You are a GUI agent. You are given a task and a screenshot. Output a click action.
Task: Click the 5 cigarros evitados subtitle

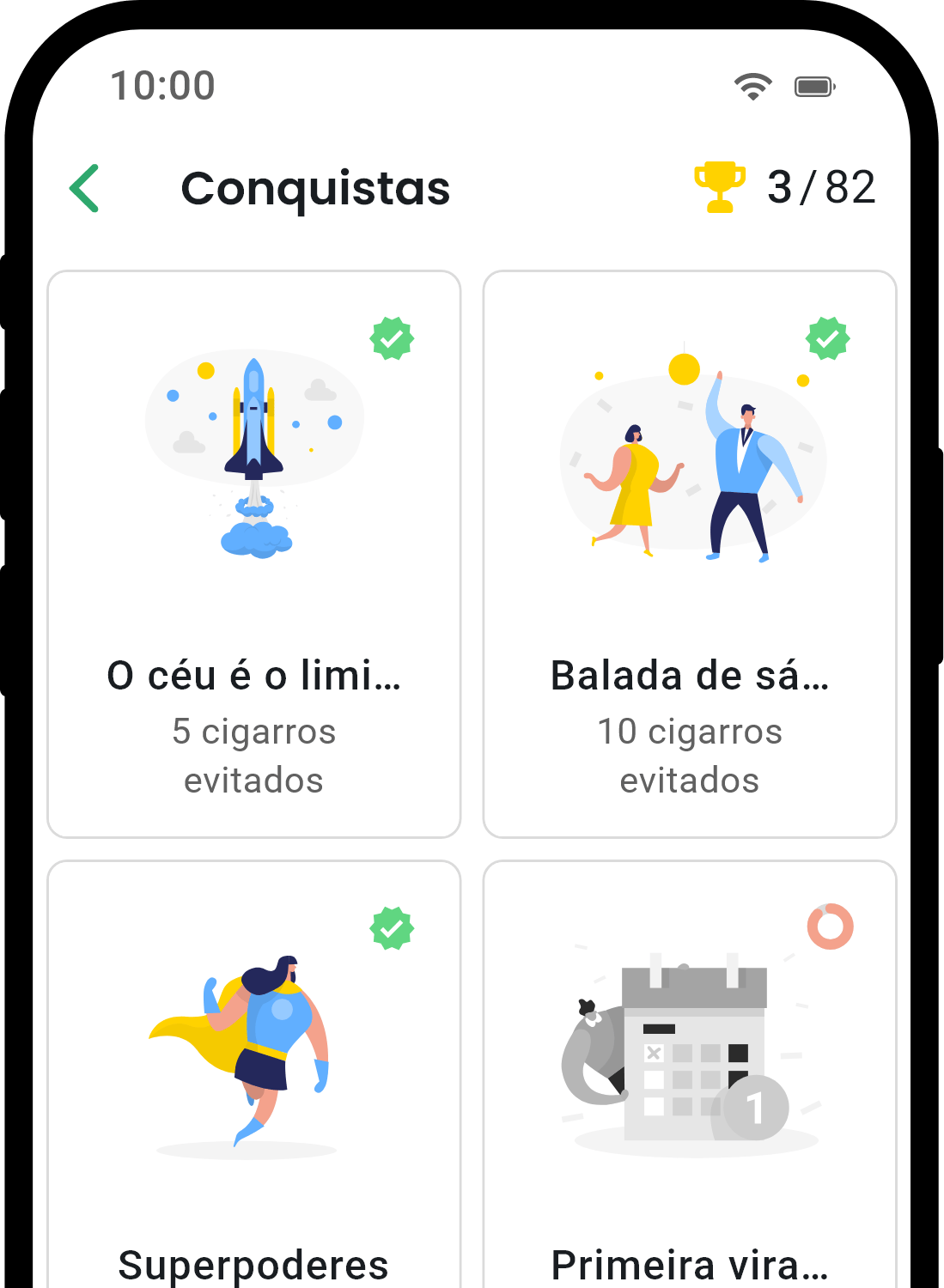pos(254,756)
